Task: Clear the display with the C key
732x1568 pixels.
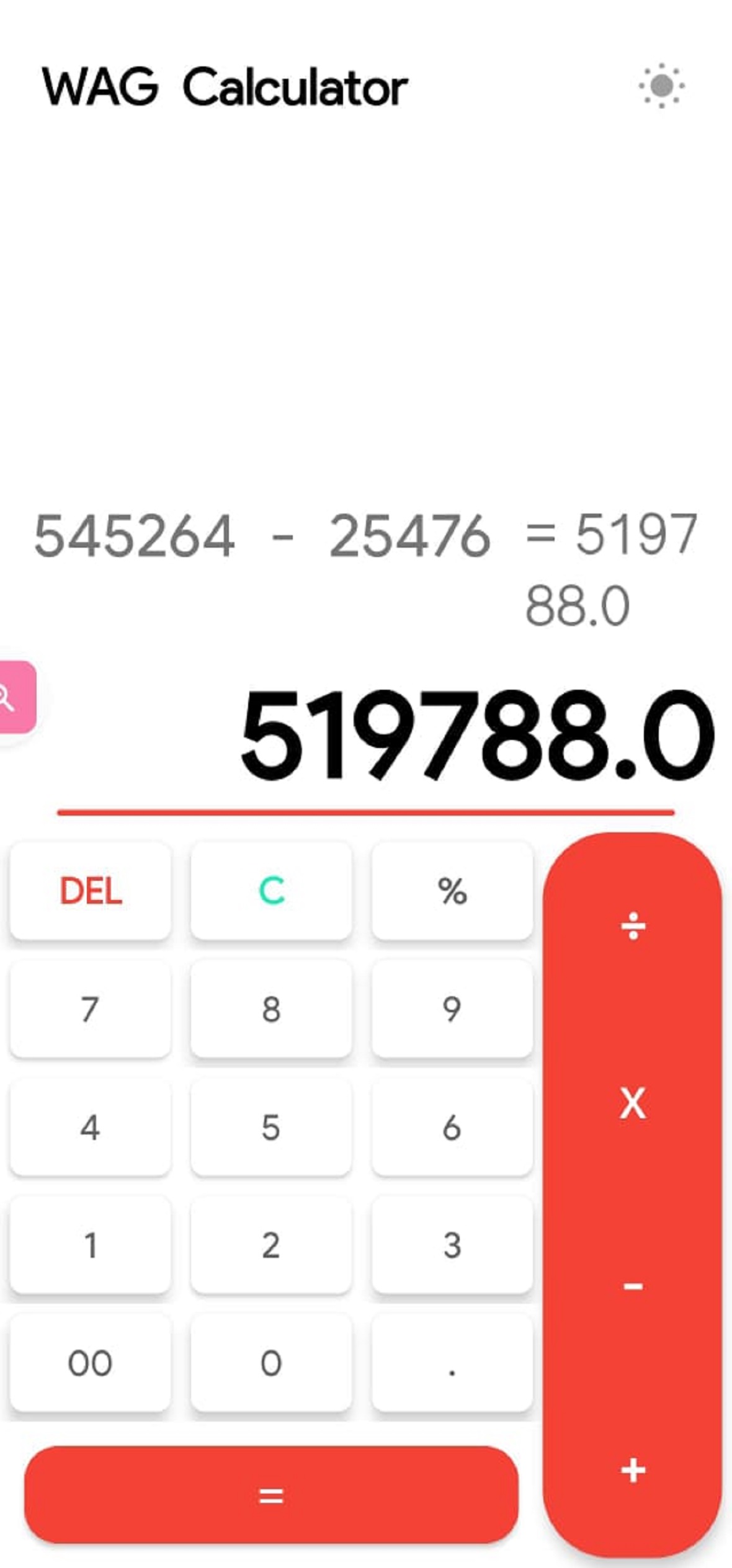Action: pos(271,891)
